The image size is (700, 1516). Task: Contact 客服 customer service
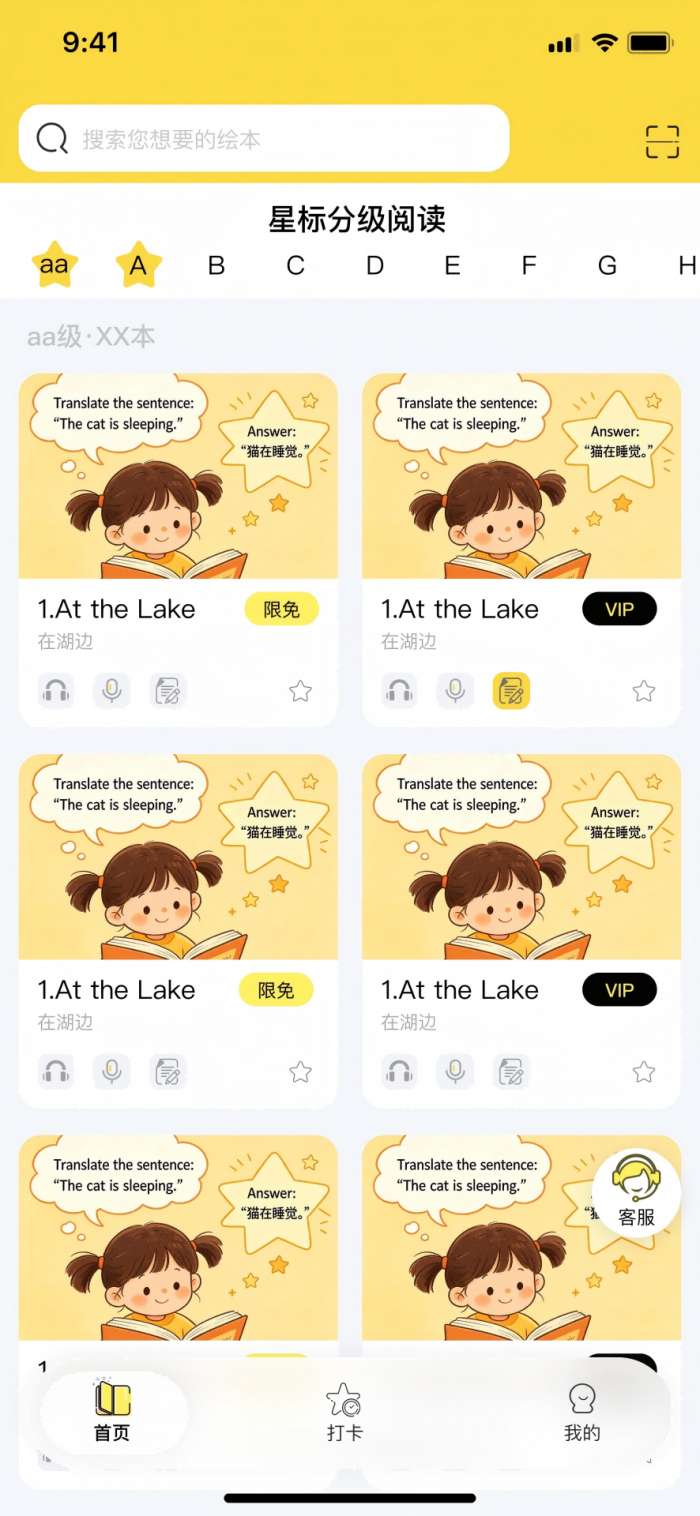pyautogui.click(x=637, y=1192)
